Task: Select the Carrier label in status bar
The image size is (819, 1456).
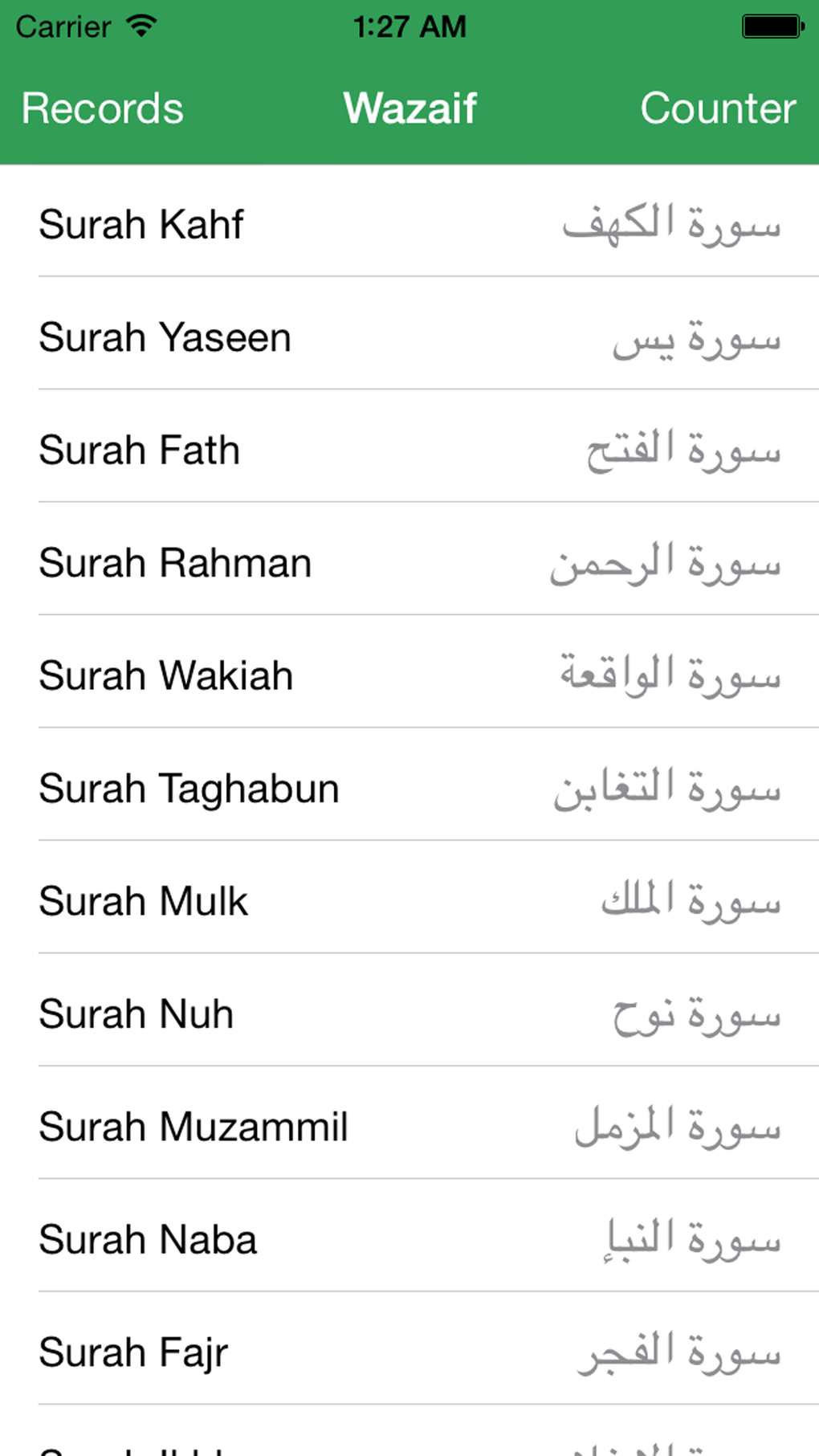Action: tap(63, 27)
